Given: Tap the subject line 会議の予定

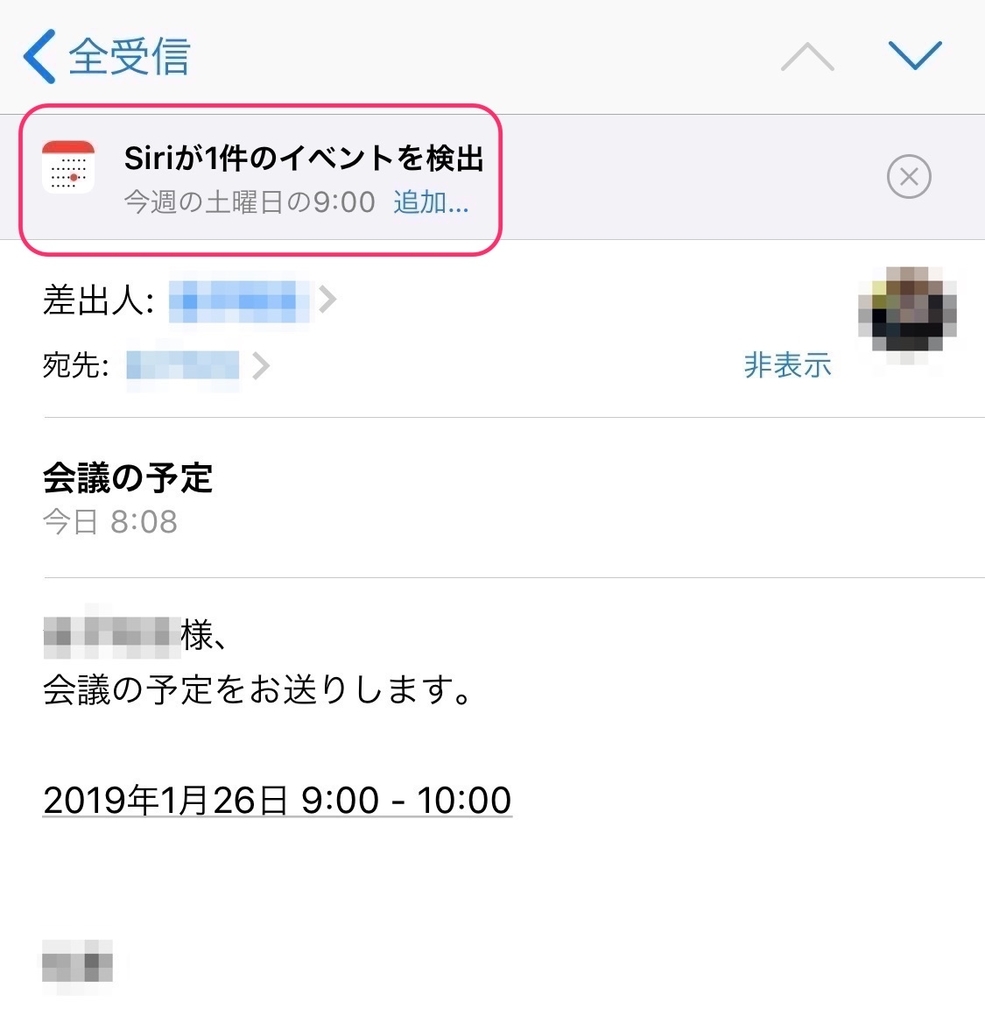Looking at the screenshot, I should point(128,479).
